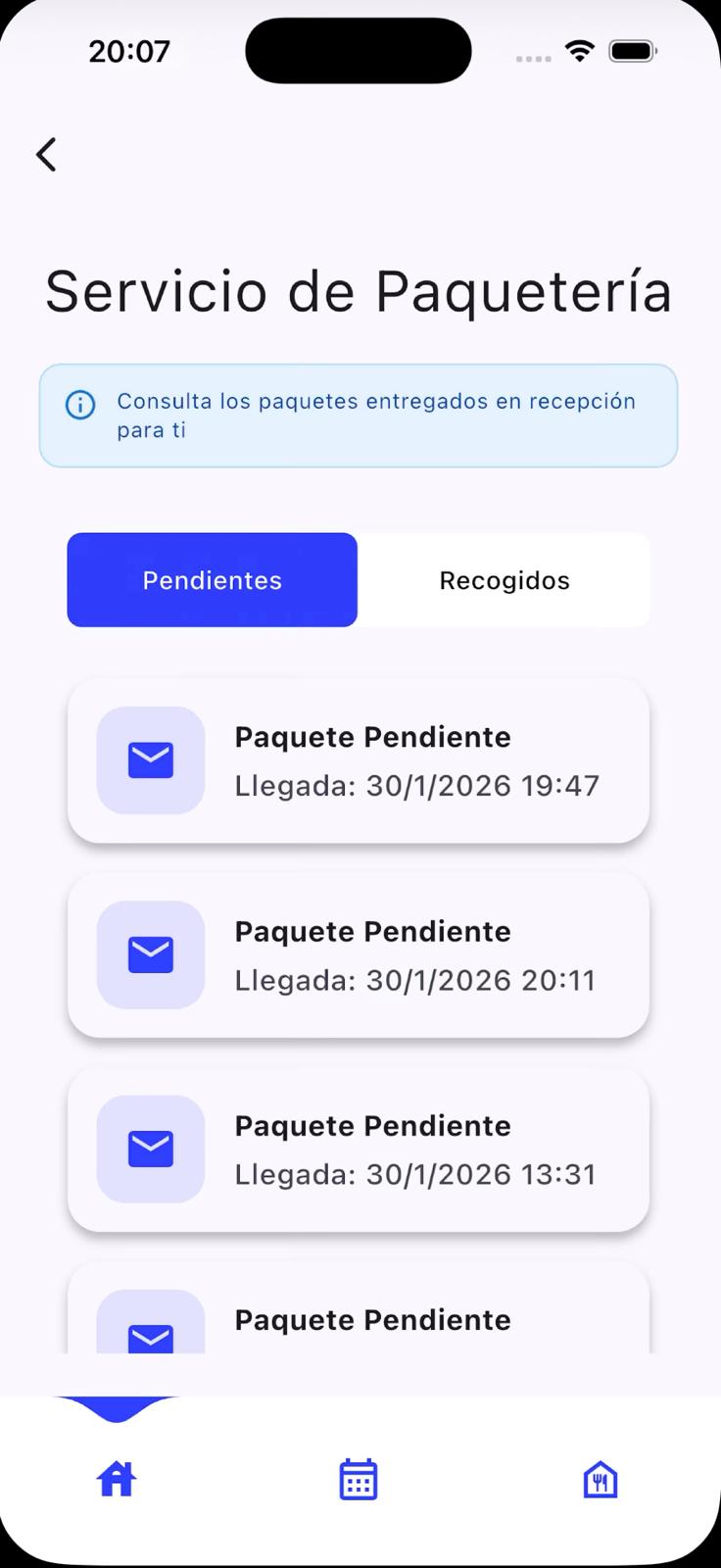Click the partially visible bottom envelope icon

(150, 1336)
